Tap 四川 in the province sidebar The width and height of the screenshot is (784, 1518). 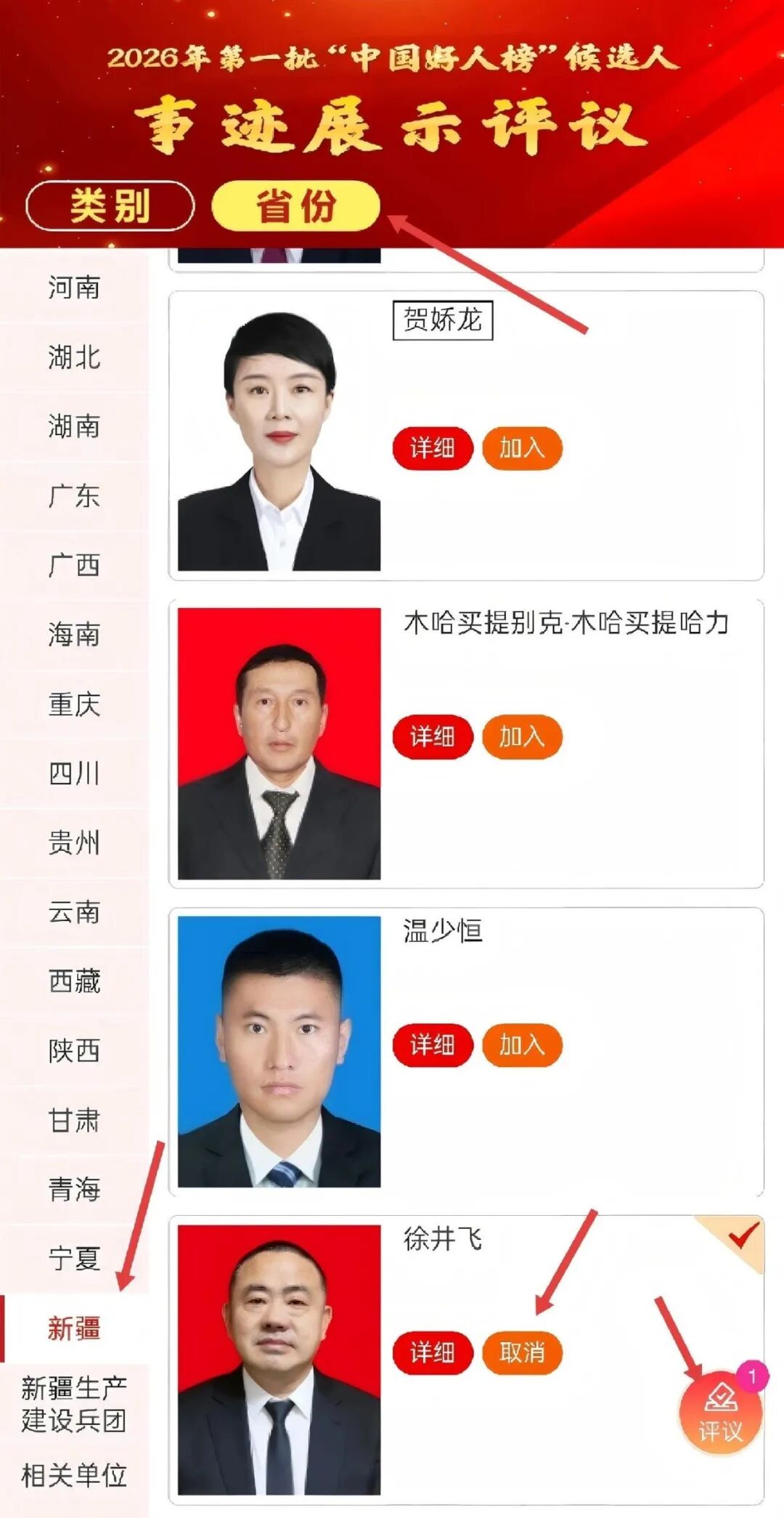74,774
